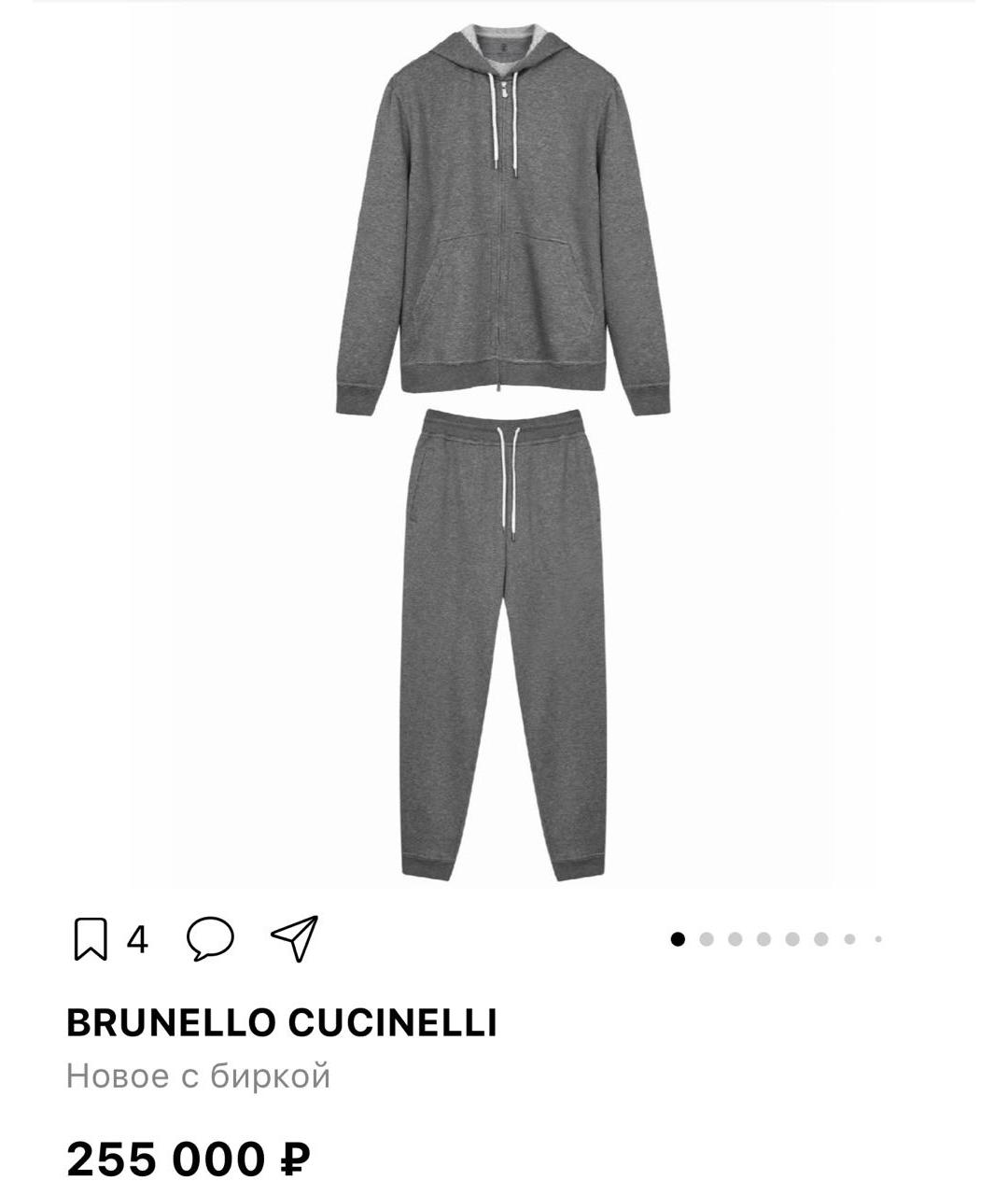1008x1195 pixels.
Task: Click the condition label Новое с биркой
Action: (199, 1074)
